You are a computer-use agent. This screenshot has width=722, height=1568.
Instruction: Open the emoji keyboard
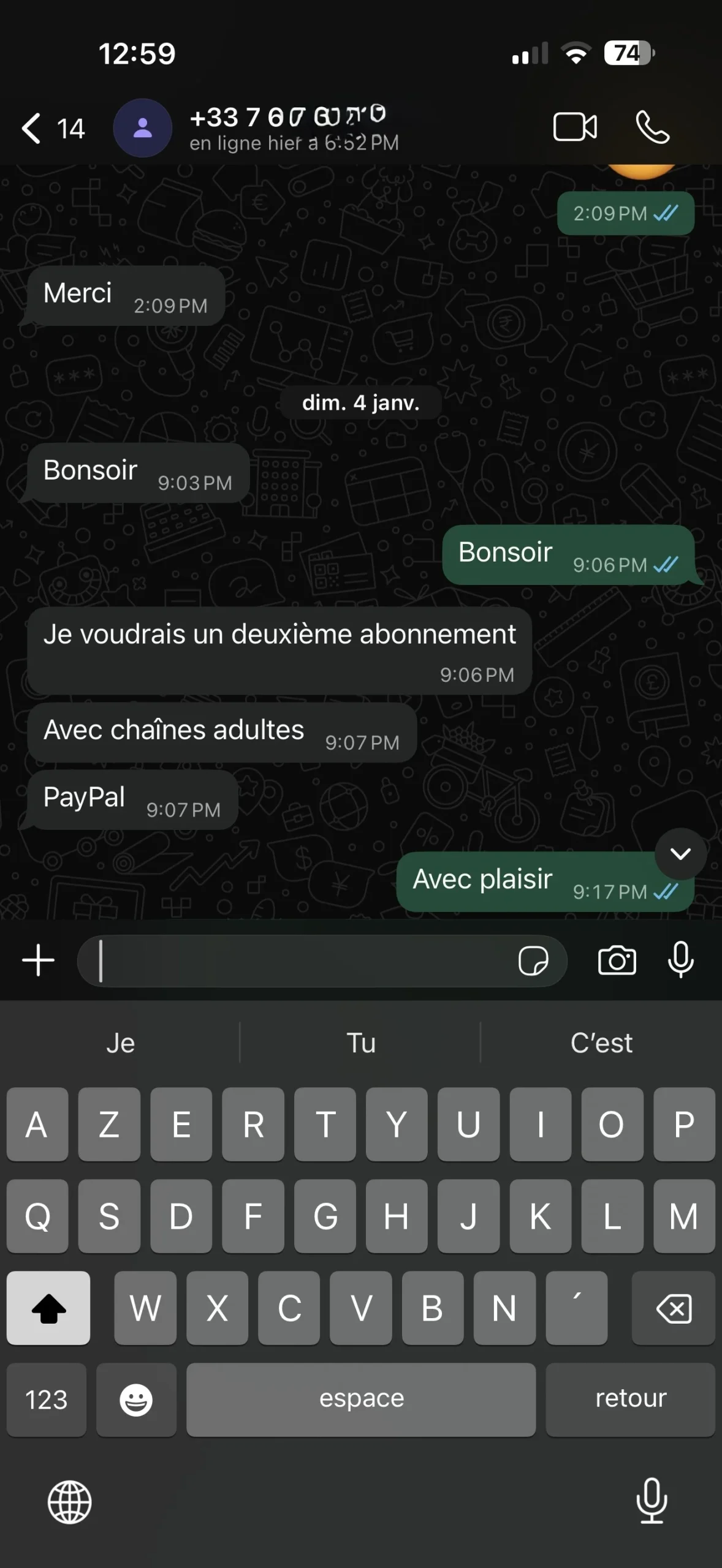click(x=136, y=1400)
